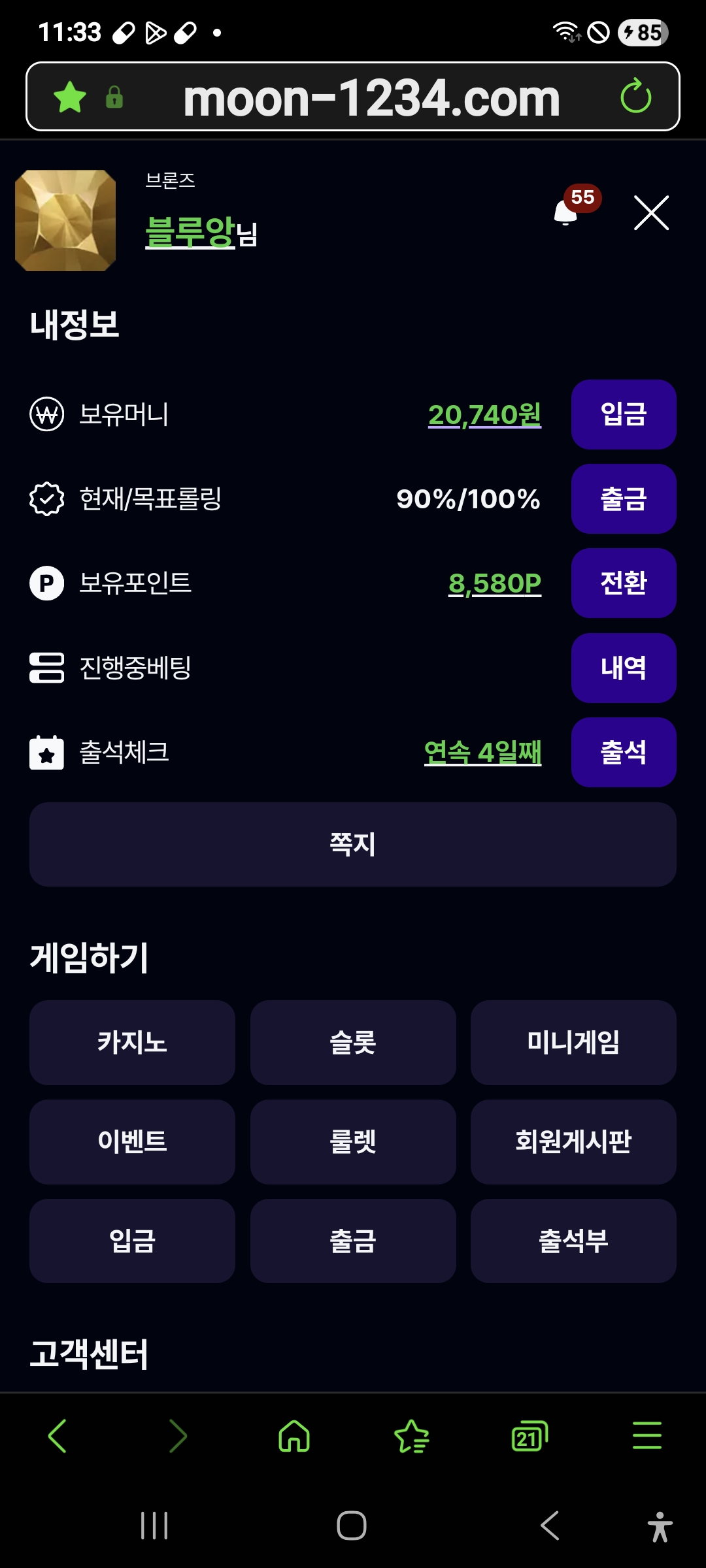
Task: Open 회원게시판
Action: tap(573, 1142)
